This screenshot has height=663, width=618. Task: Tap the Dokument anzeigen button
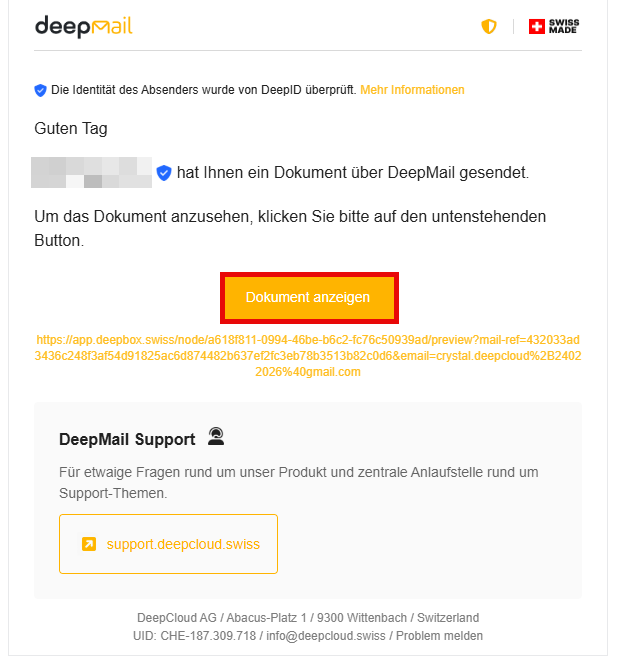308,297
